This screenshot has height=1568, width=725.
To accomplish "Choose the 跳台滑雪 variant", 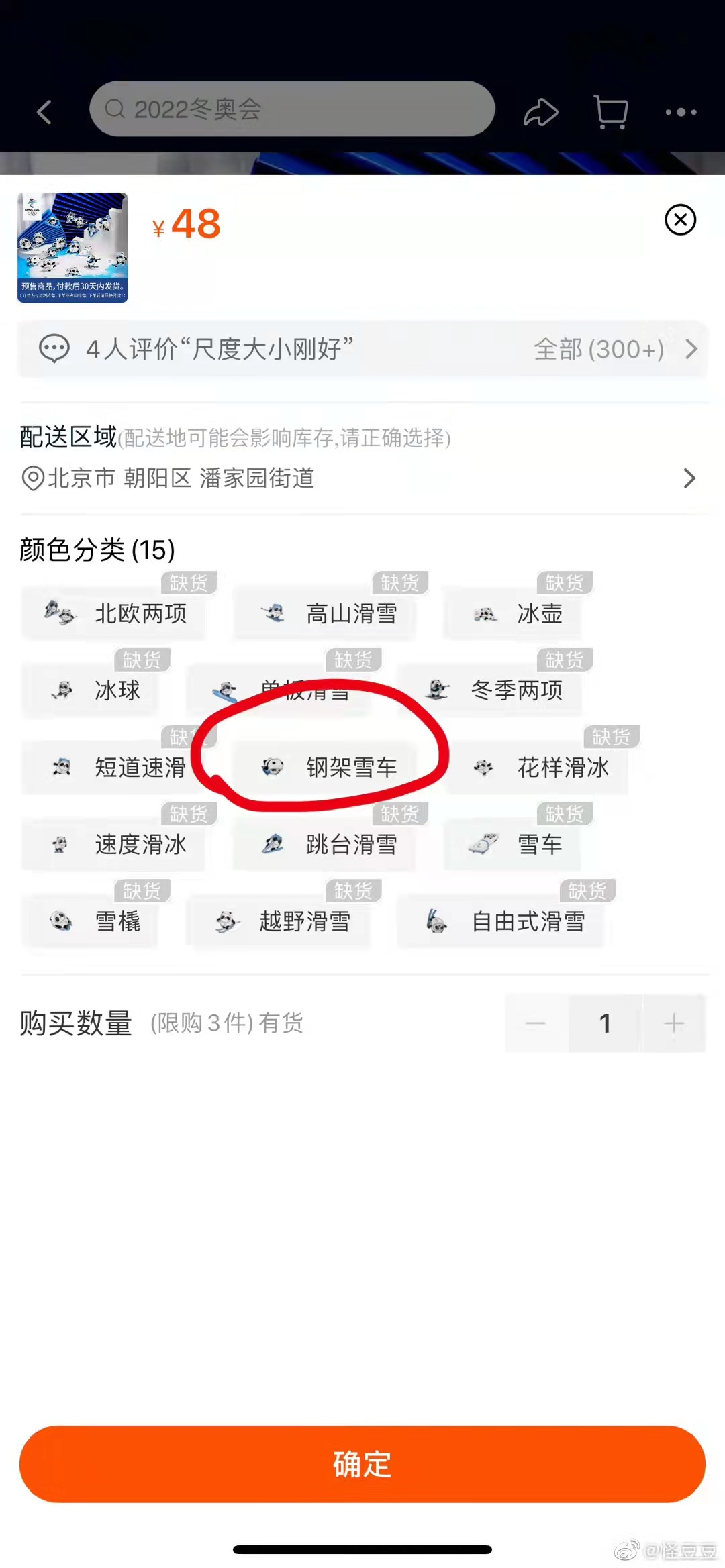I will 324,844.
